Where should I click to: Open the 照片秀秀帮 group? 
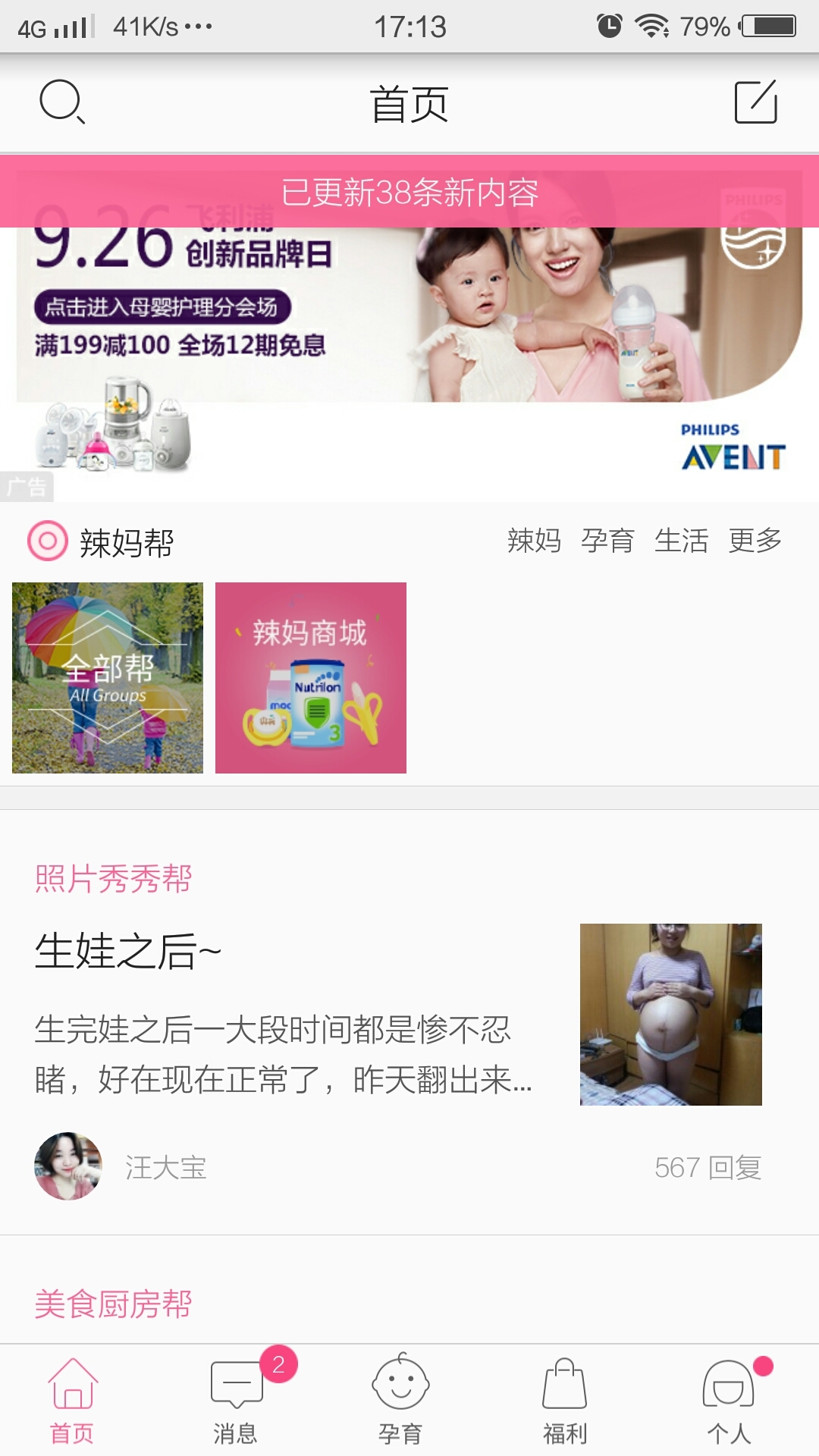pos(114,879)
